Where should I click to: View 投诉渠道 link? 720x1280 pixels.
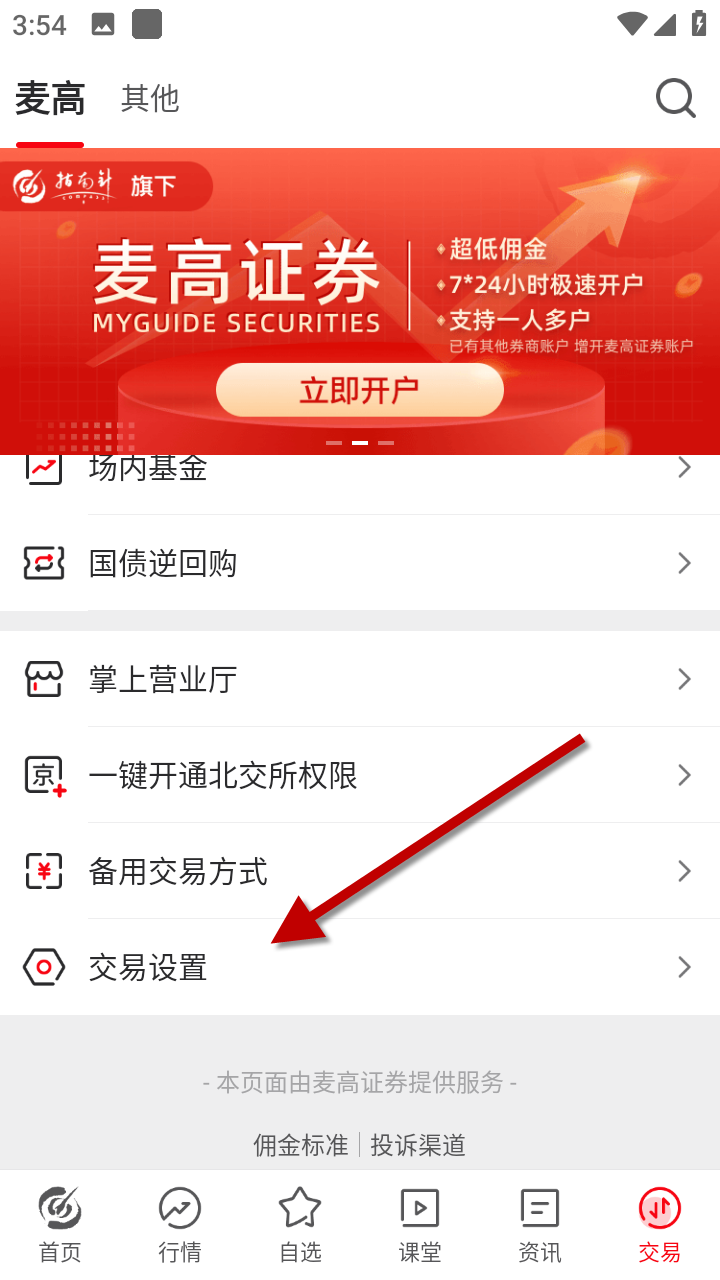(418, 1145)
